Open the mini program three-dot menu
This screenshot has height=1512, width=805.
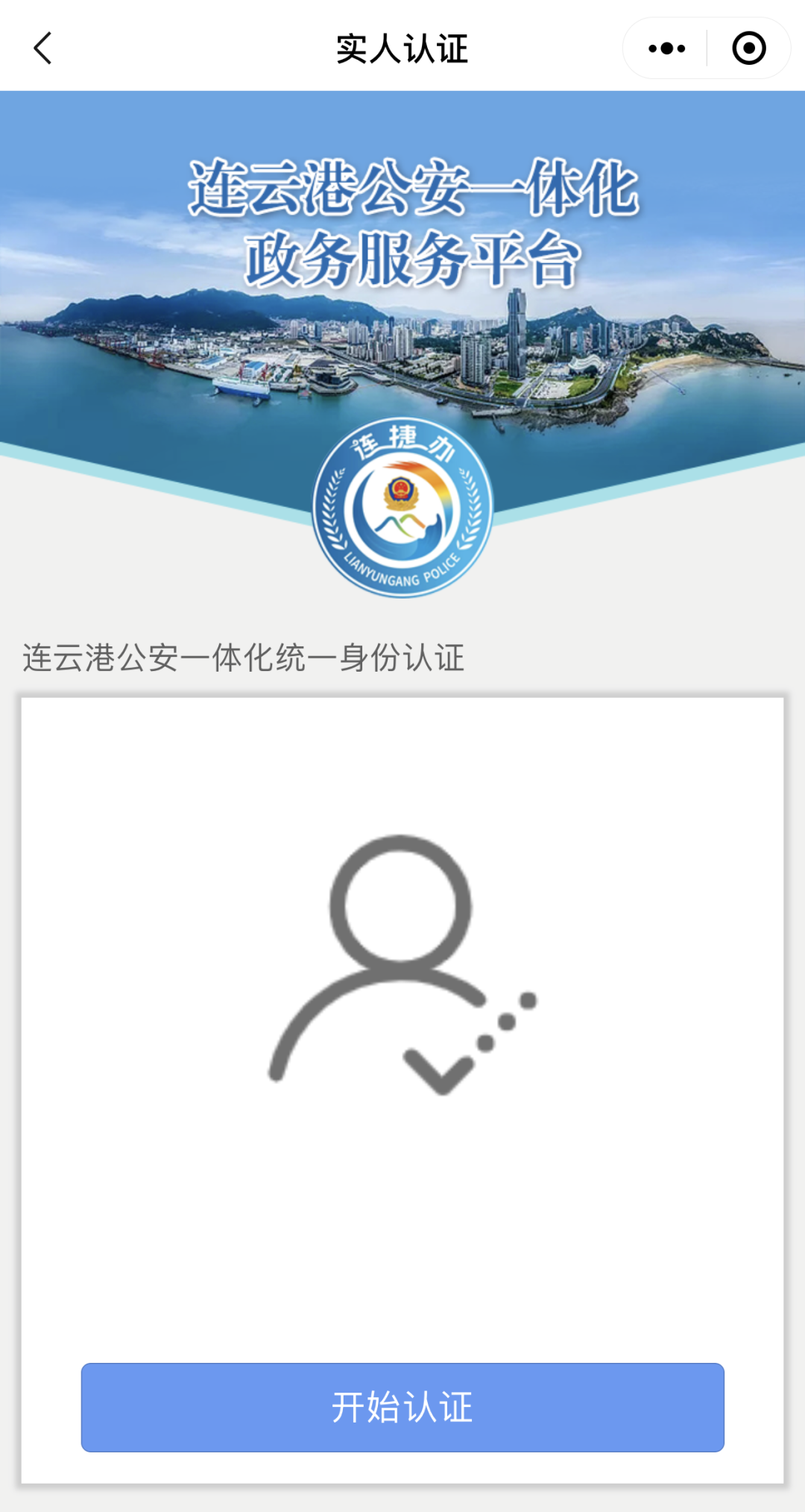point(666,48)
